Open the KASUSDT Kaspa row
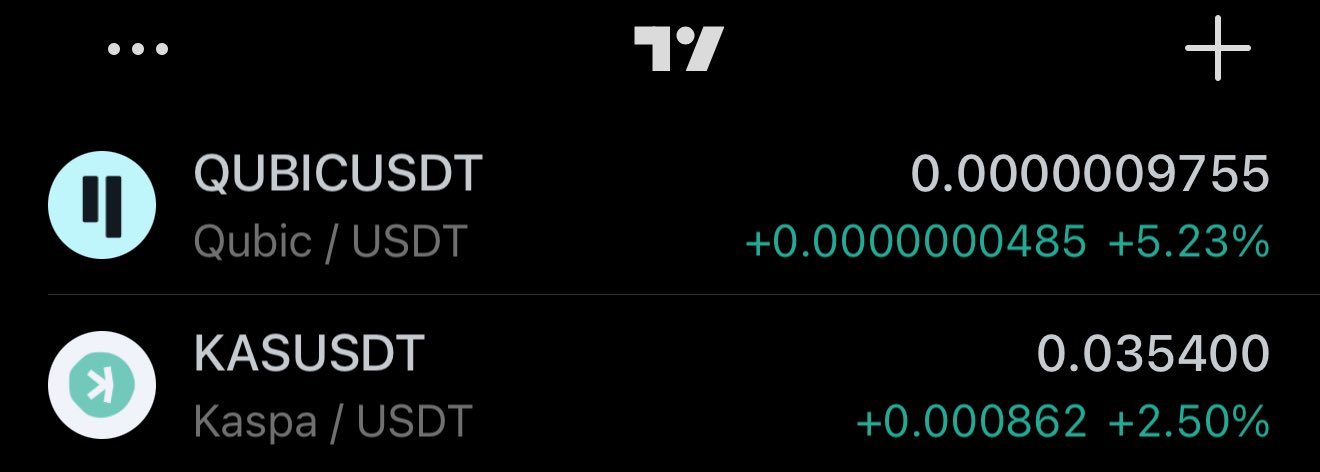This screenshot has height=472, width=1320. coord(660,386)
